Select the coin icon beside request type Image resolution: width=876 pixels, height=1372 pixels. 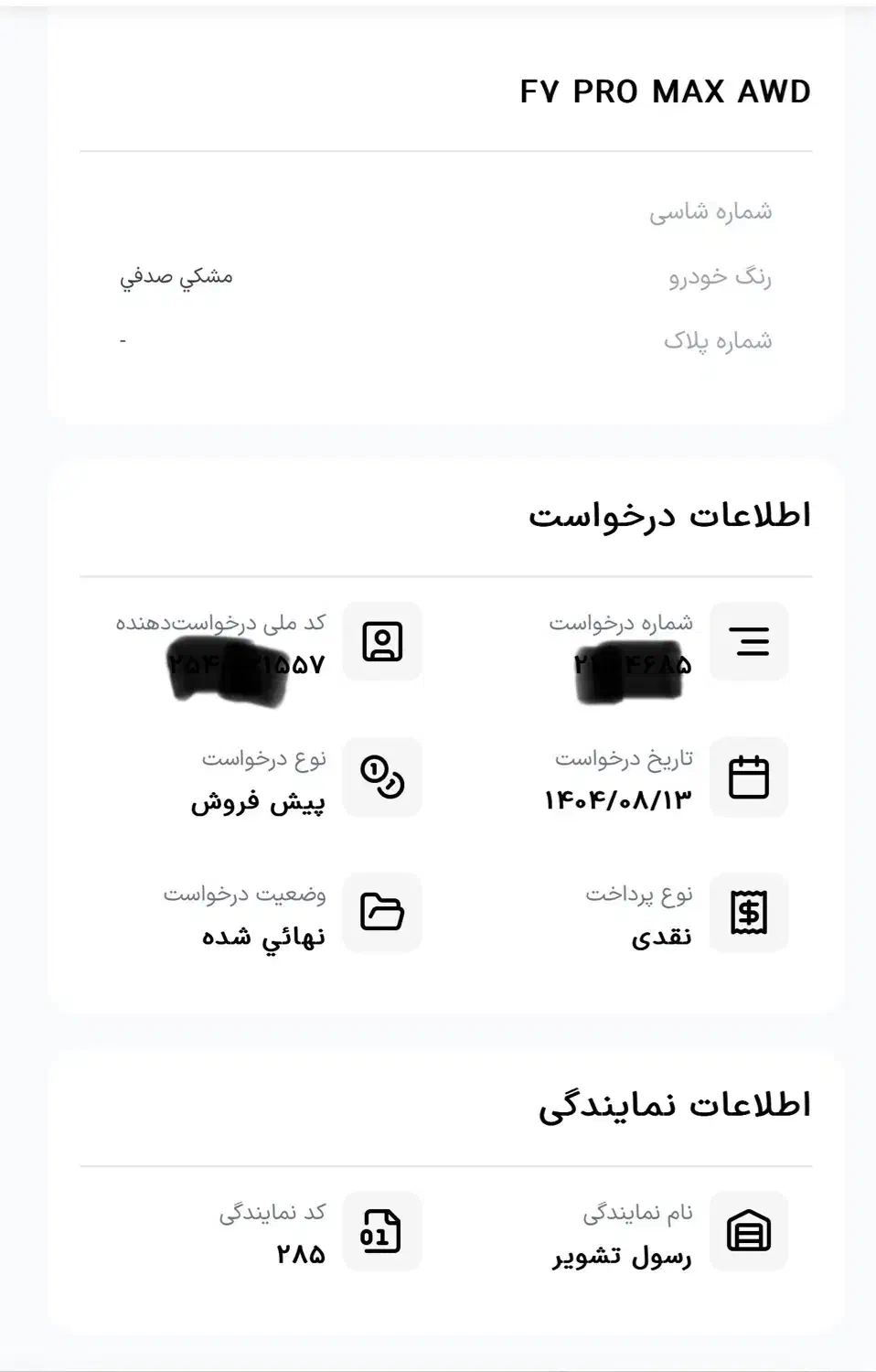click(383, 777)
